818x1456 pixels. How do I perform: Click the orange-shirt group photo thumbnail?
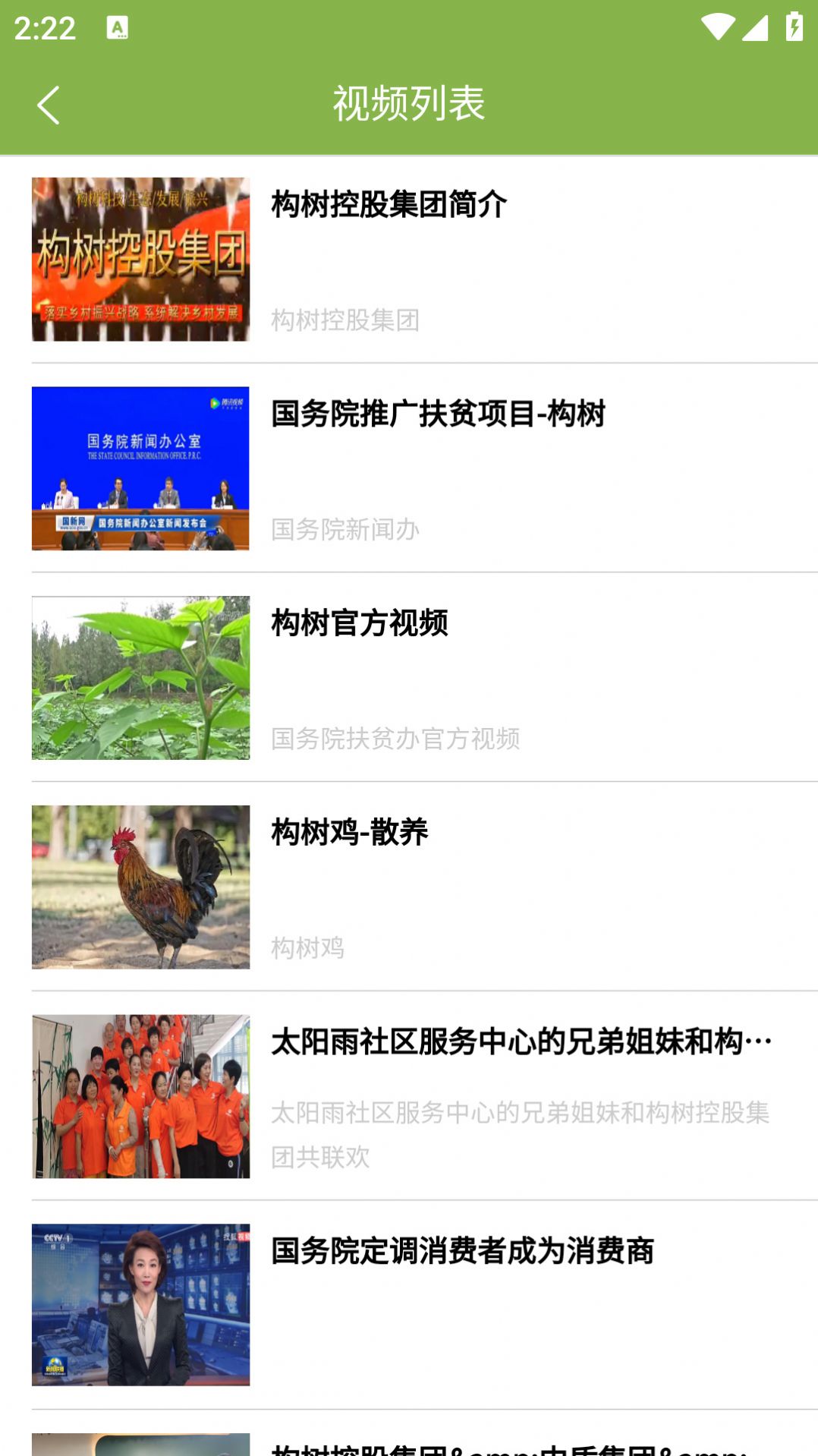coord(140,1092)
